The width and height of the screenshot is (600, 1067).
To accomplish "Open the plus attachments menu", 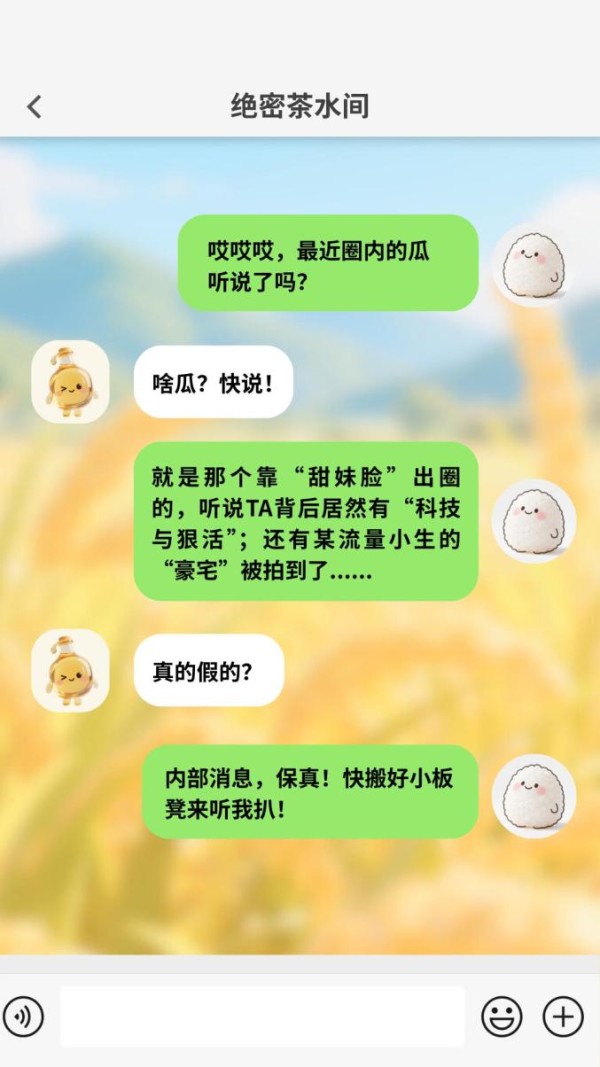I will pyautogui.click(x=563, y=1017).
